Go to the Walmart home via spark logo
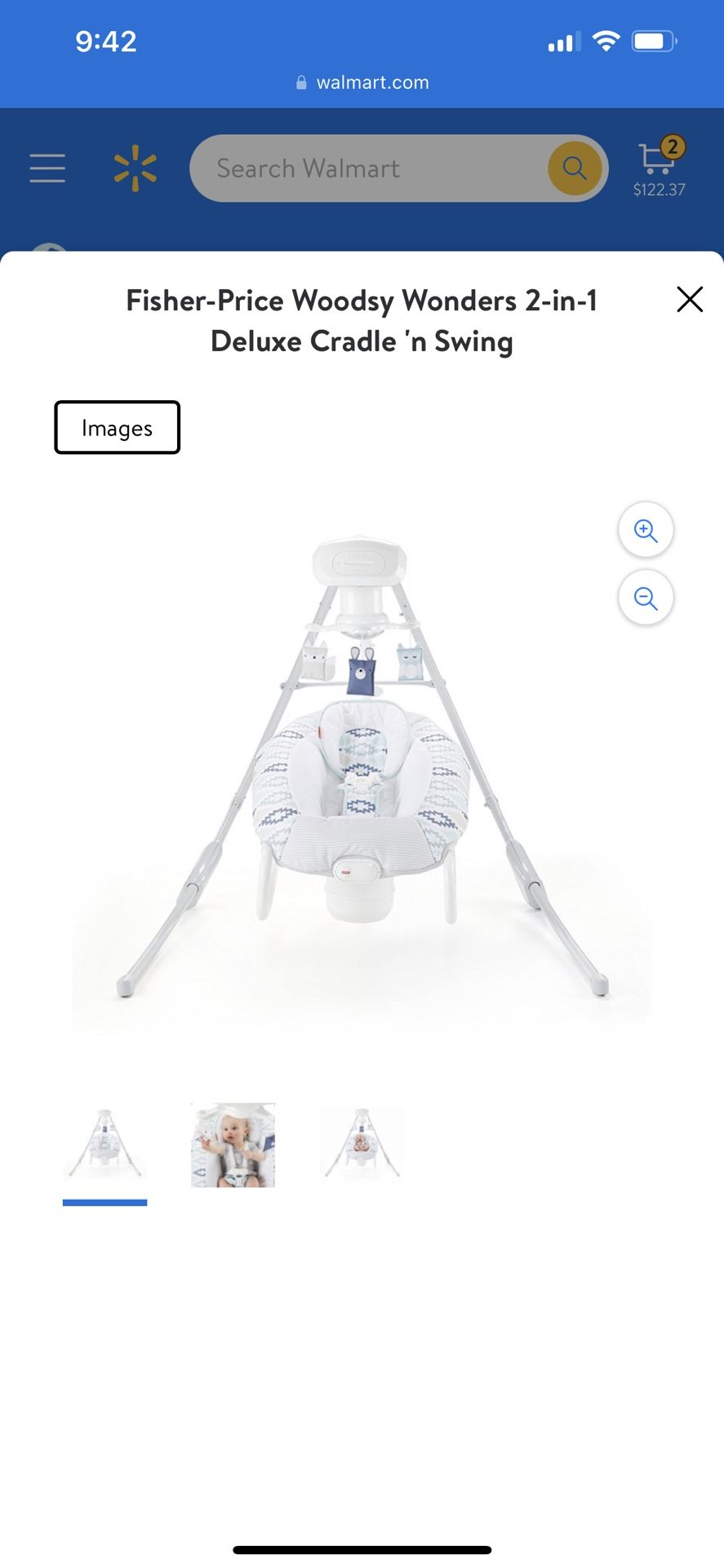This screenshot has width=724, height=1568. [135, 168]
